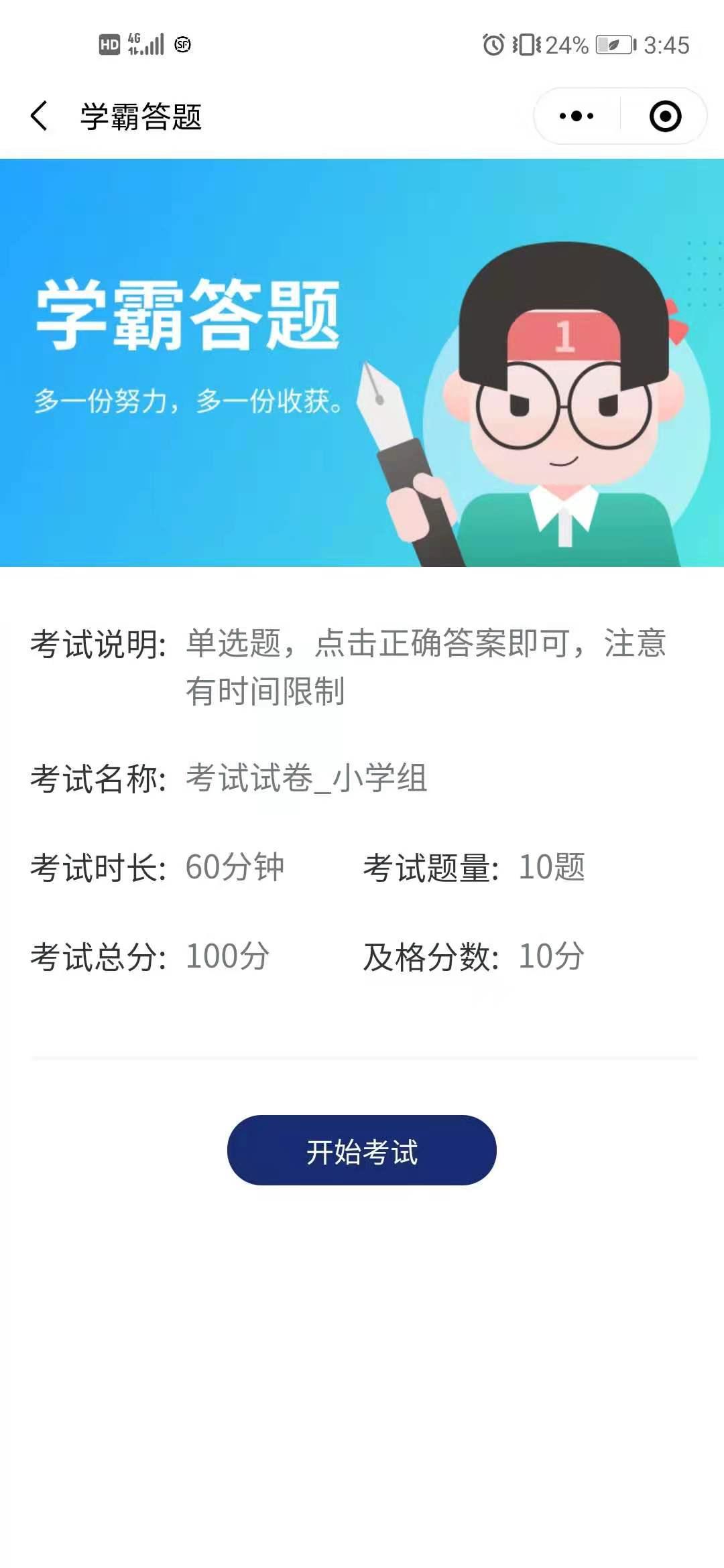724x1568 pixels.
Task: Close the mini program via circle icon
Action: pos(665,116)
